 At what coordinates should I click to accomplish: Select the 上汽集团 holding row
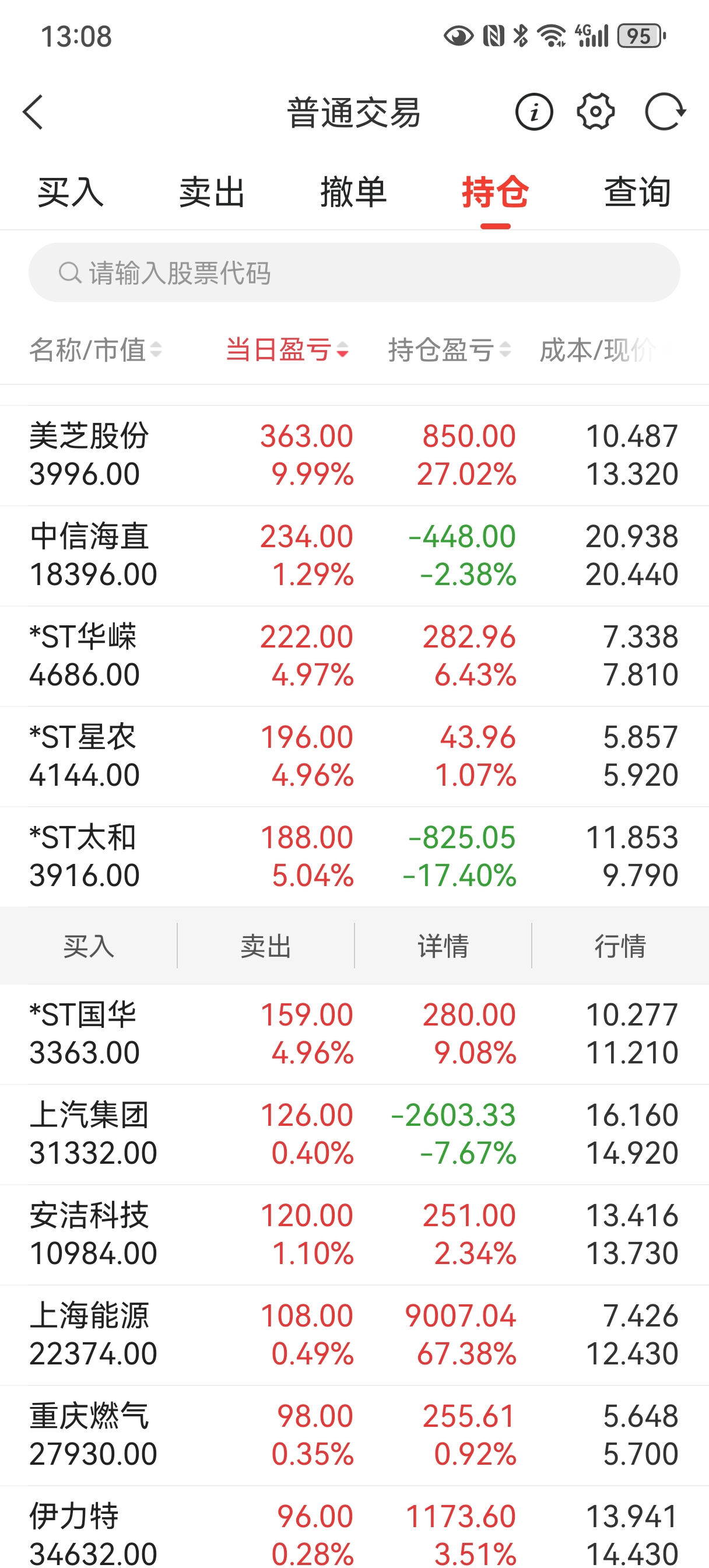(354, 1134)
